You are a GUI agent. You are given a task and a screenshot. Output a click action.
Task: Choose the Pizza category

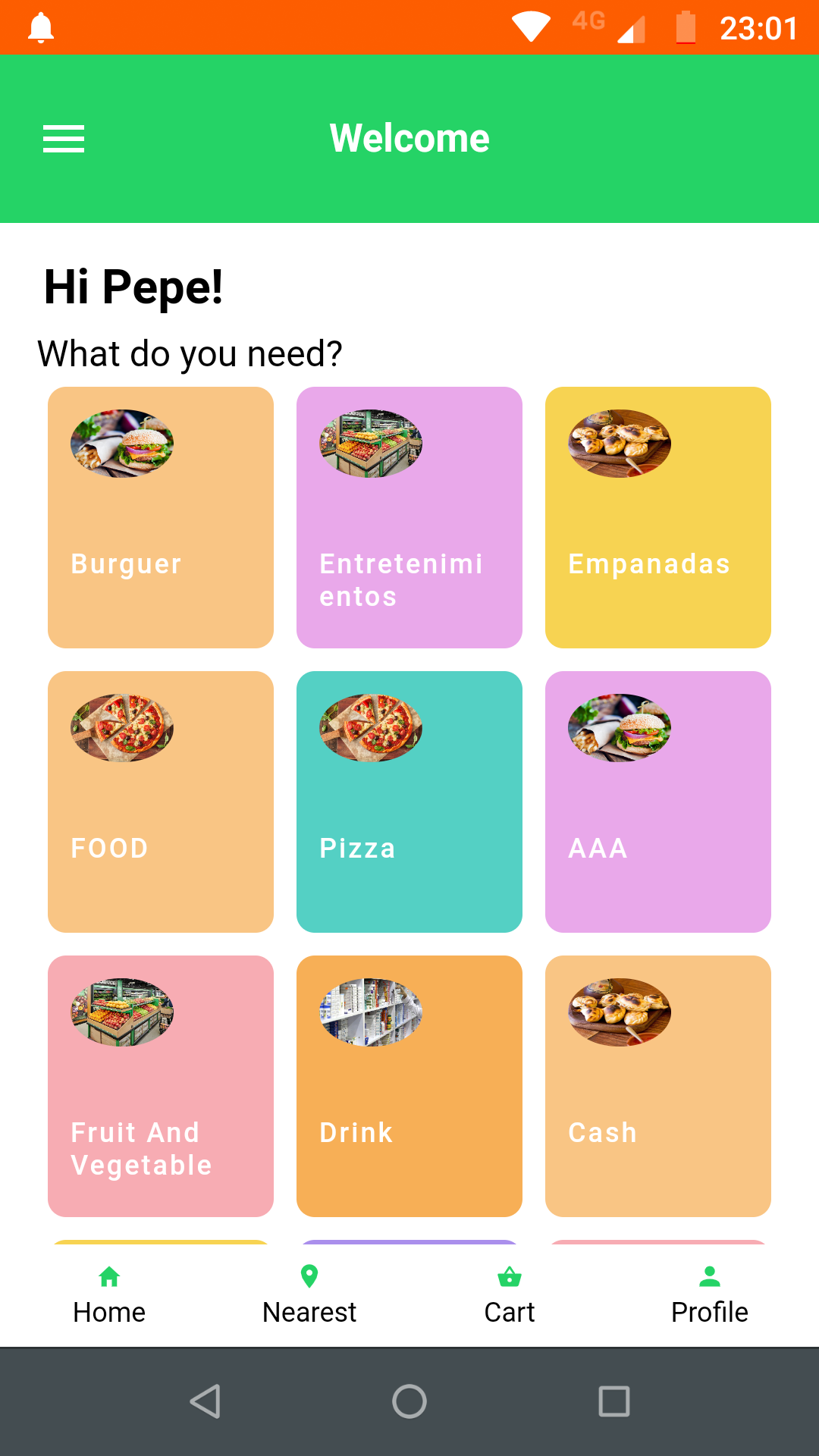pos(409,802)
